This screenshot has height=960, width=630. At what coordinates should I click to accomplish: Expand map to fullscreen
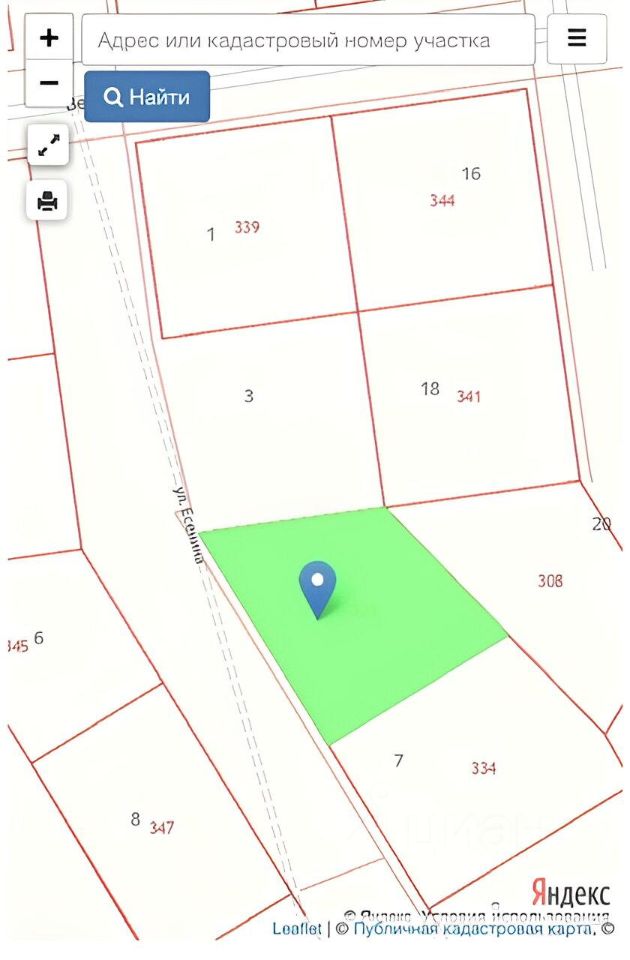[48, 146]
